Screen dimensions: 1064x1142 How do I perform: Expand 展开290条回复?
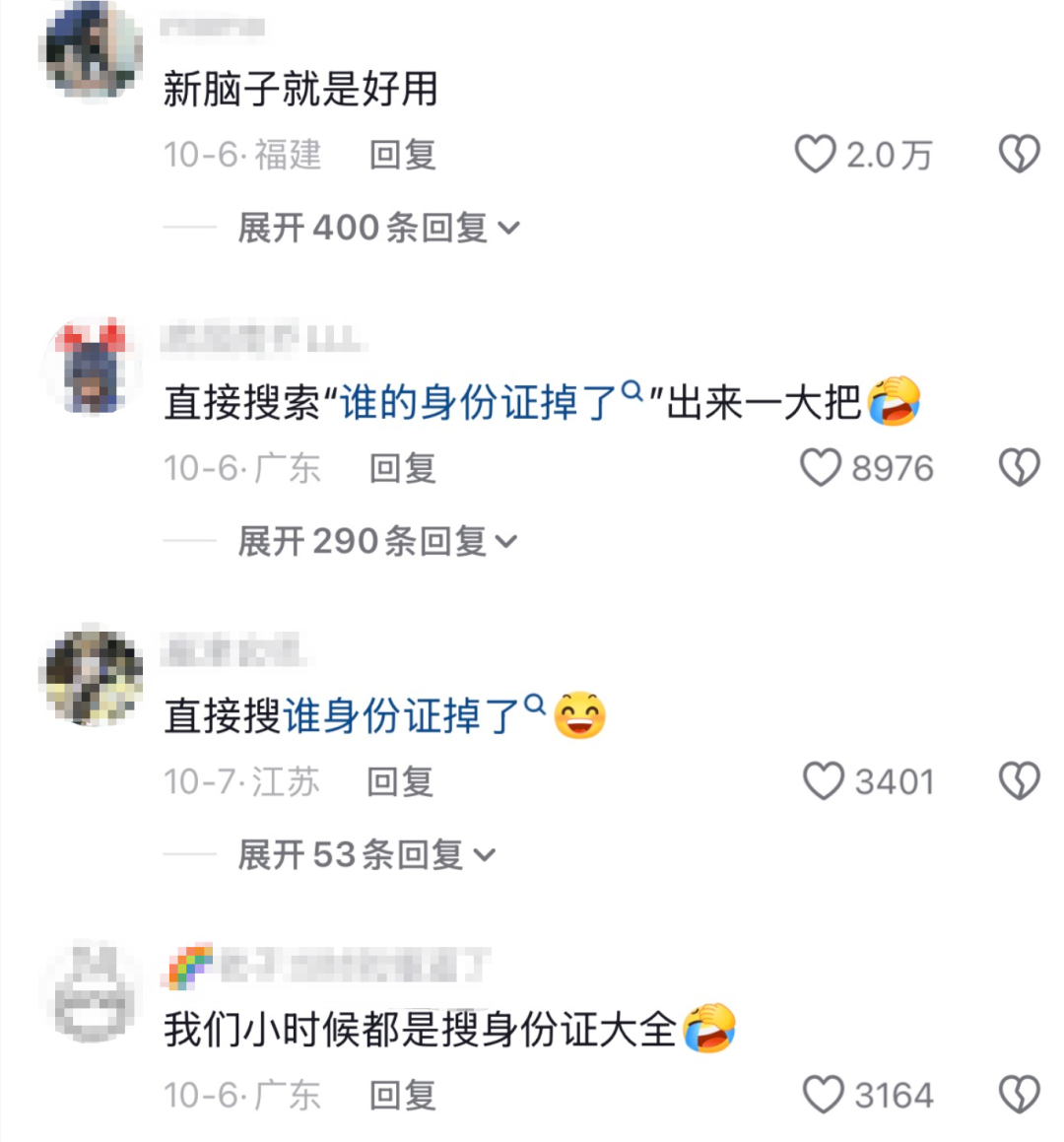click(376, 541)
